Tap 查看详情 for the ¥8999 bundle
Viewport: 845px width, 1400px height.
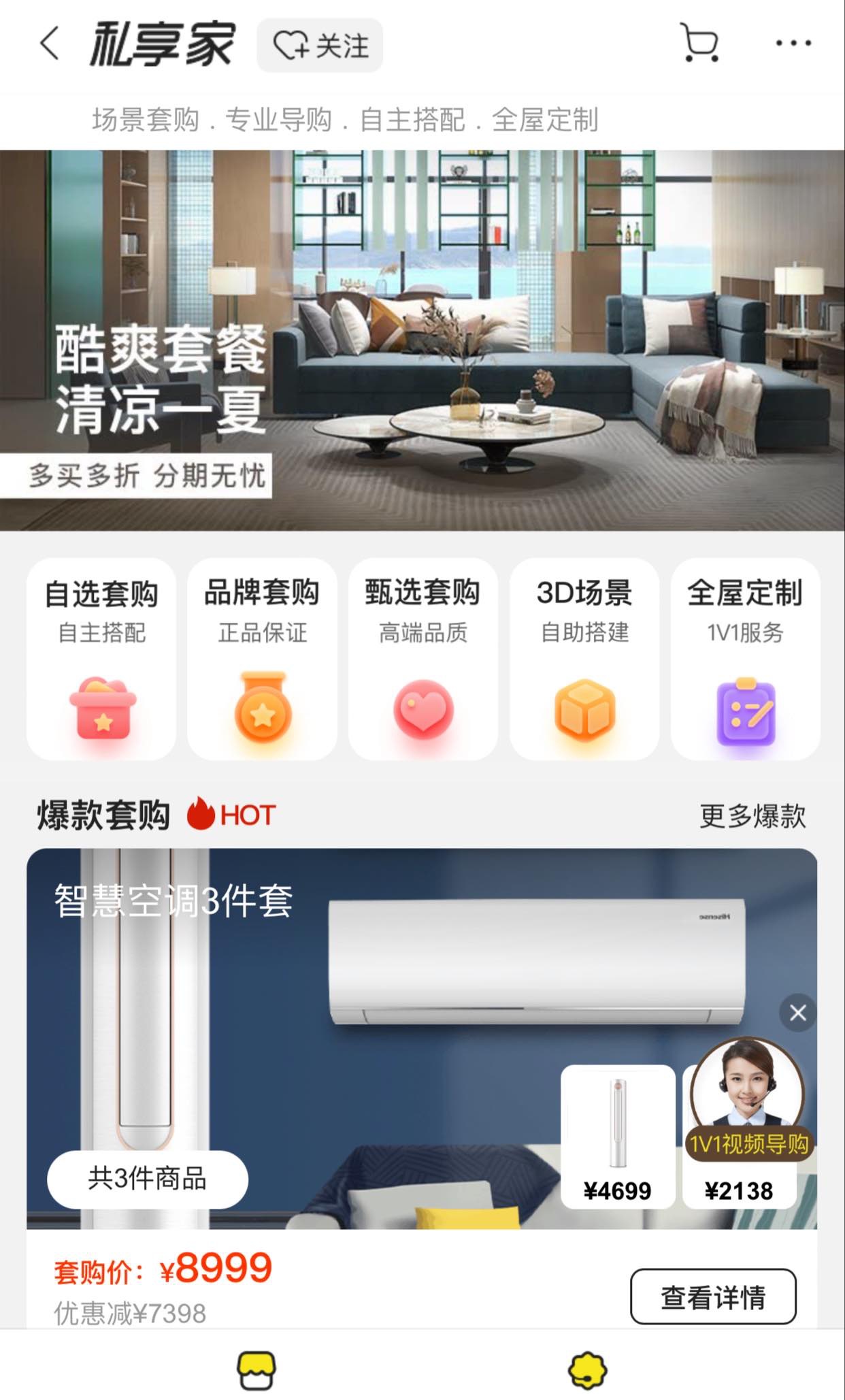pos(712,1297)
